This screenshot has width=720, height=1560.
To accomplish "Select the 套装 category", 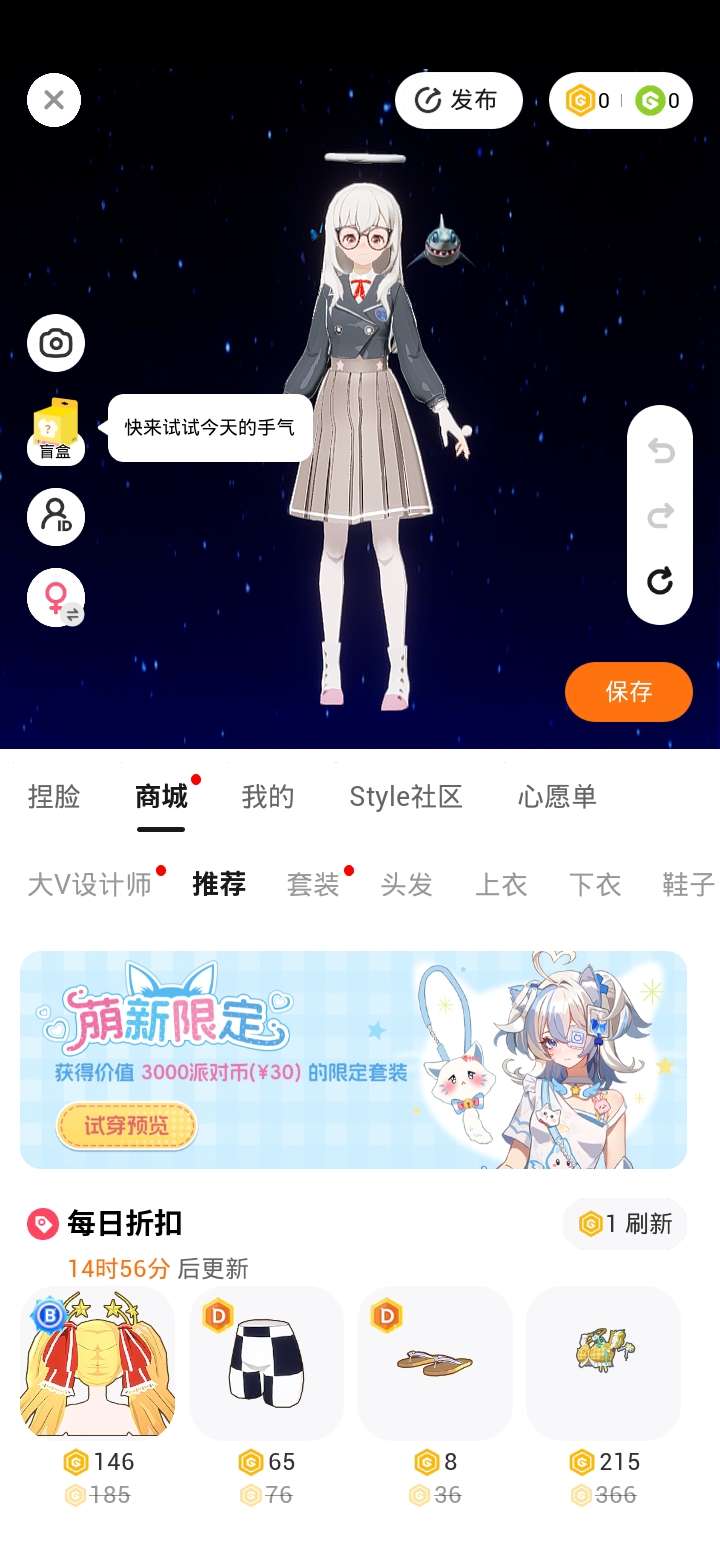I will (313, 885).
